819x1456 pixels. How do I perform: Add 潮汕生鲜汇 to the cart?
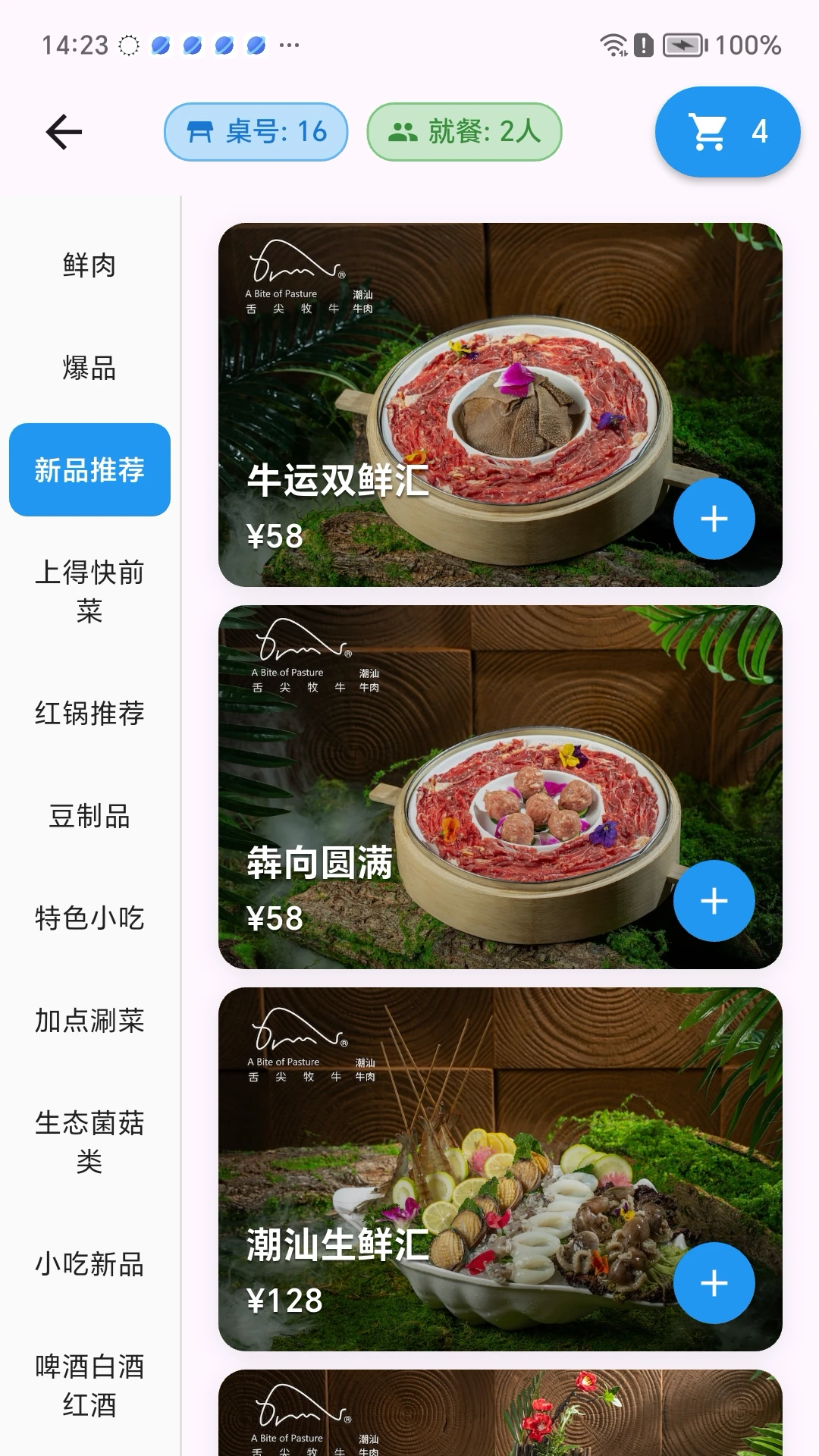pos(714,1284)
